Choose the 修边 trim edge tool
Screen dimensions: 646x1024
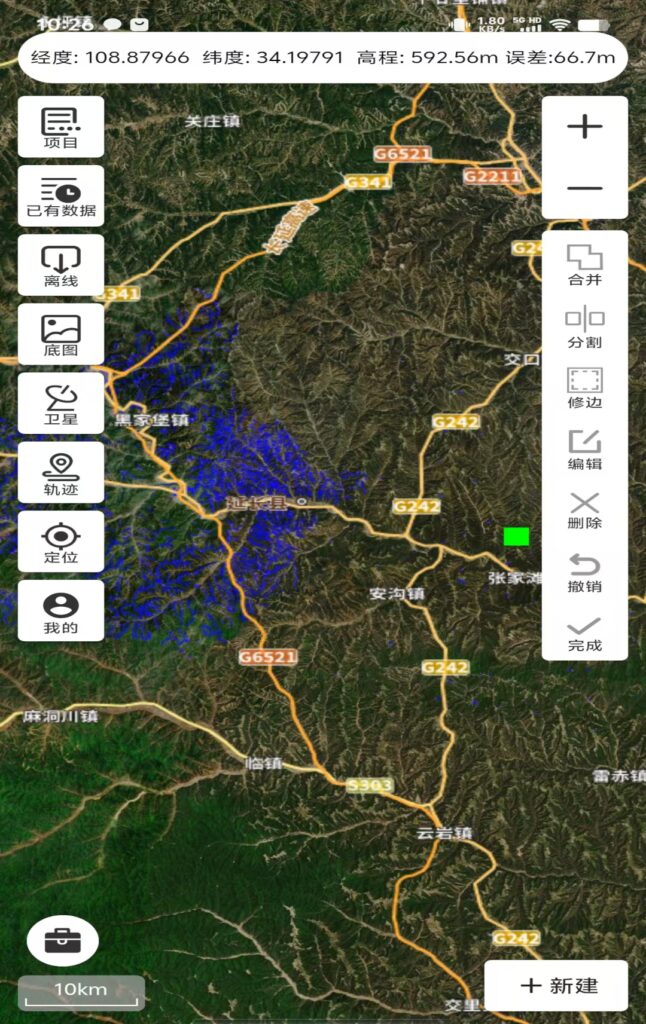point(585,387)
